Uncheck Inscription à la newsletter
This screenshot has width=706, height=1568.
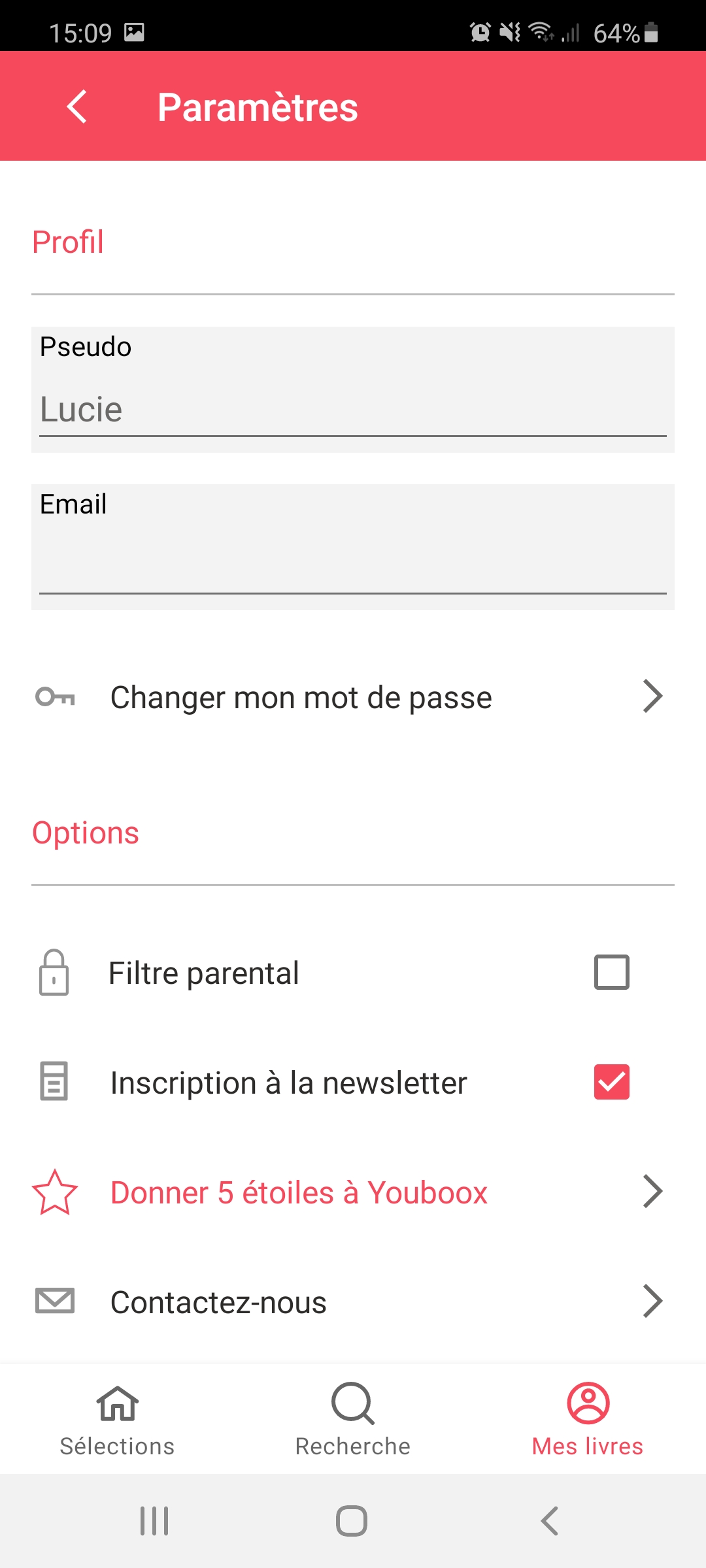tap(612, 1082)
